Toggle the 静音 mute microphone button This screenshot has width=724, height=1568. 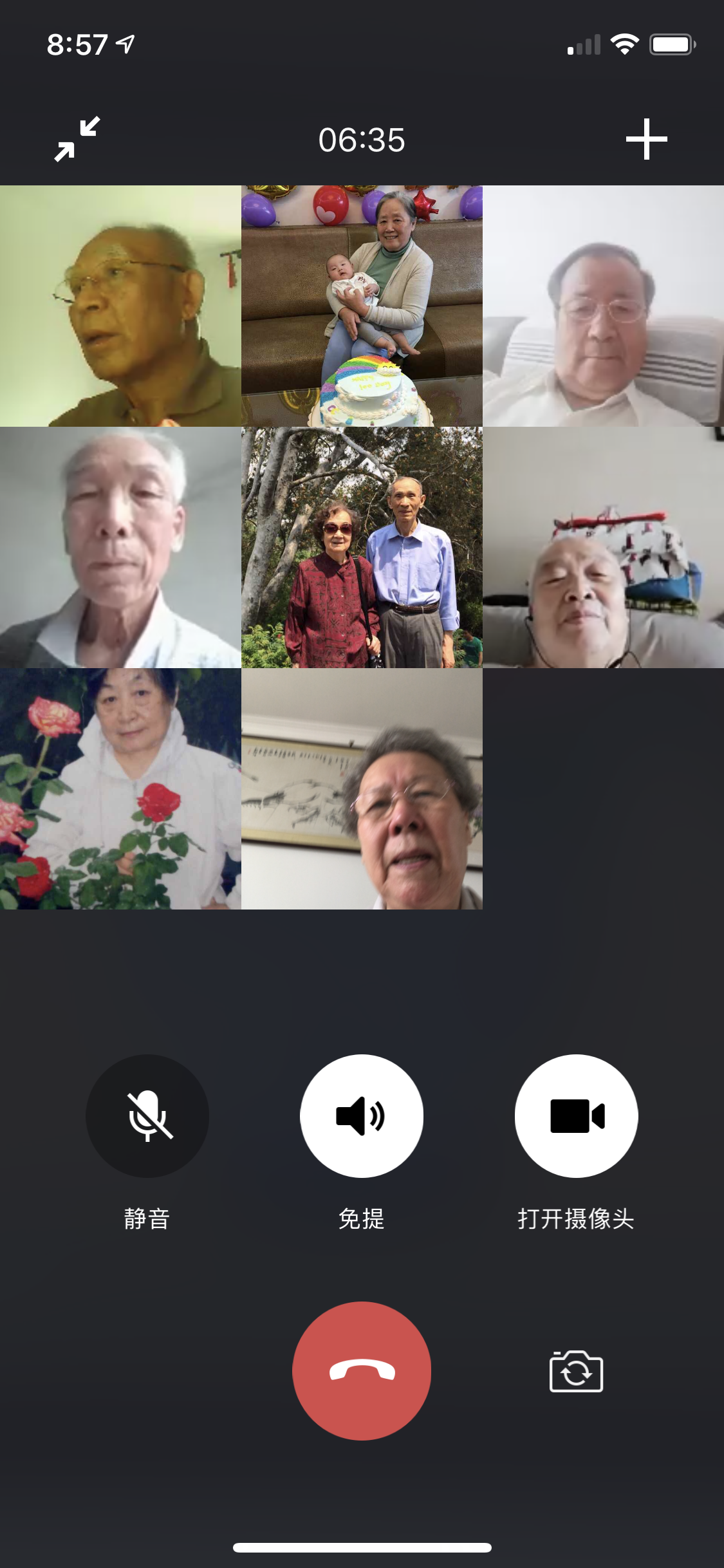point(147,1115)
